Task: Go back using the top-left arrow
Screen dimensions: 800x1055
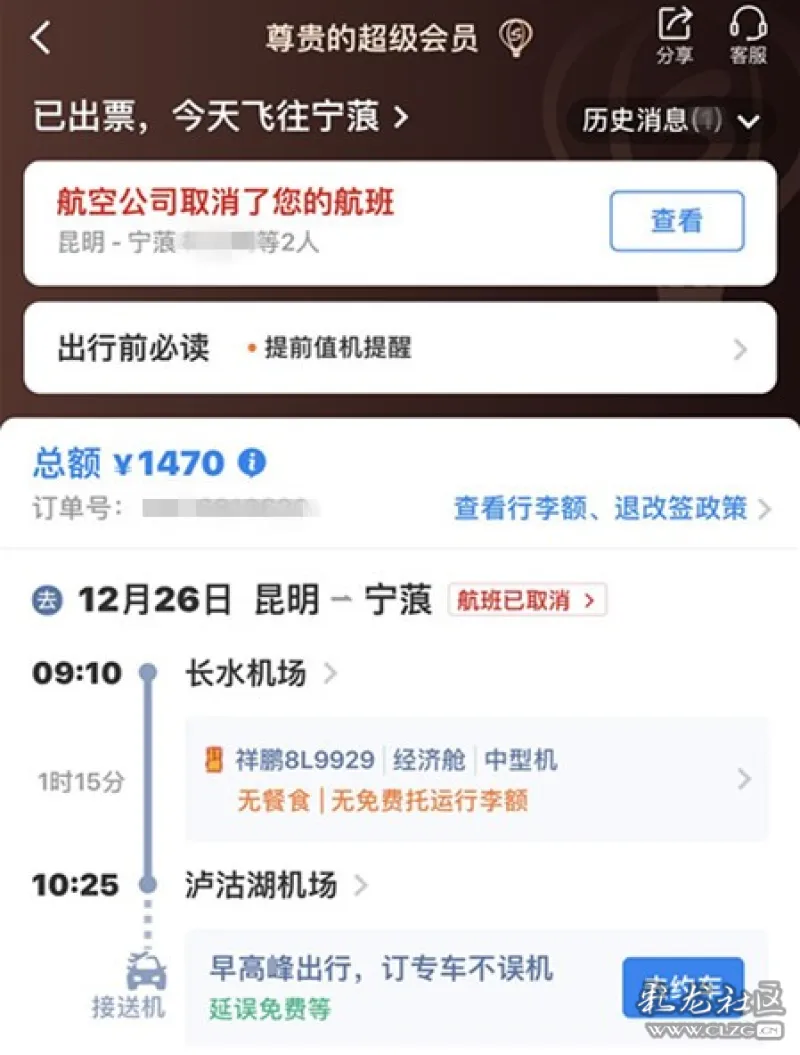Action: 41,38
